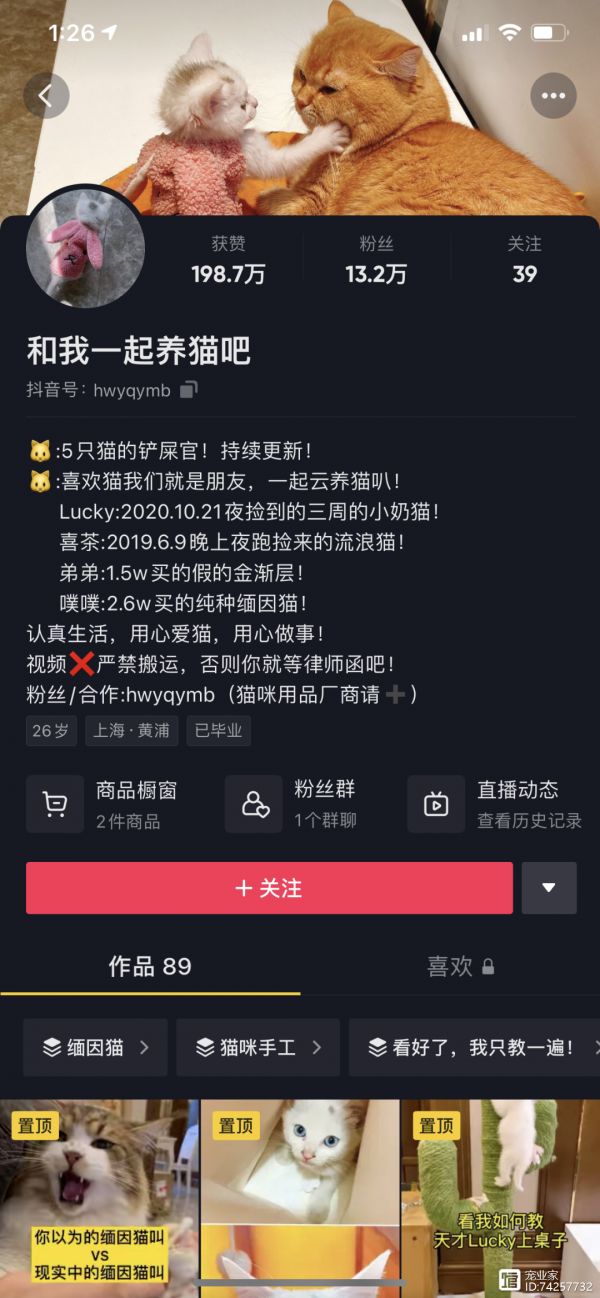Screen dimensions: 600x1298
Task: Open the profile avatar picture
Action: (x=86, y=248)
